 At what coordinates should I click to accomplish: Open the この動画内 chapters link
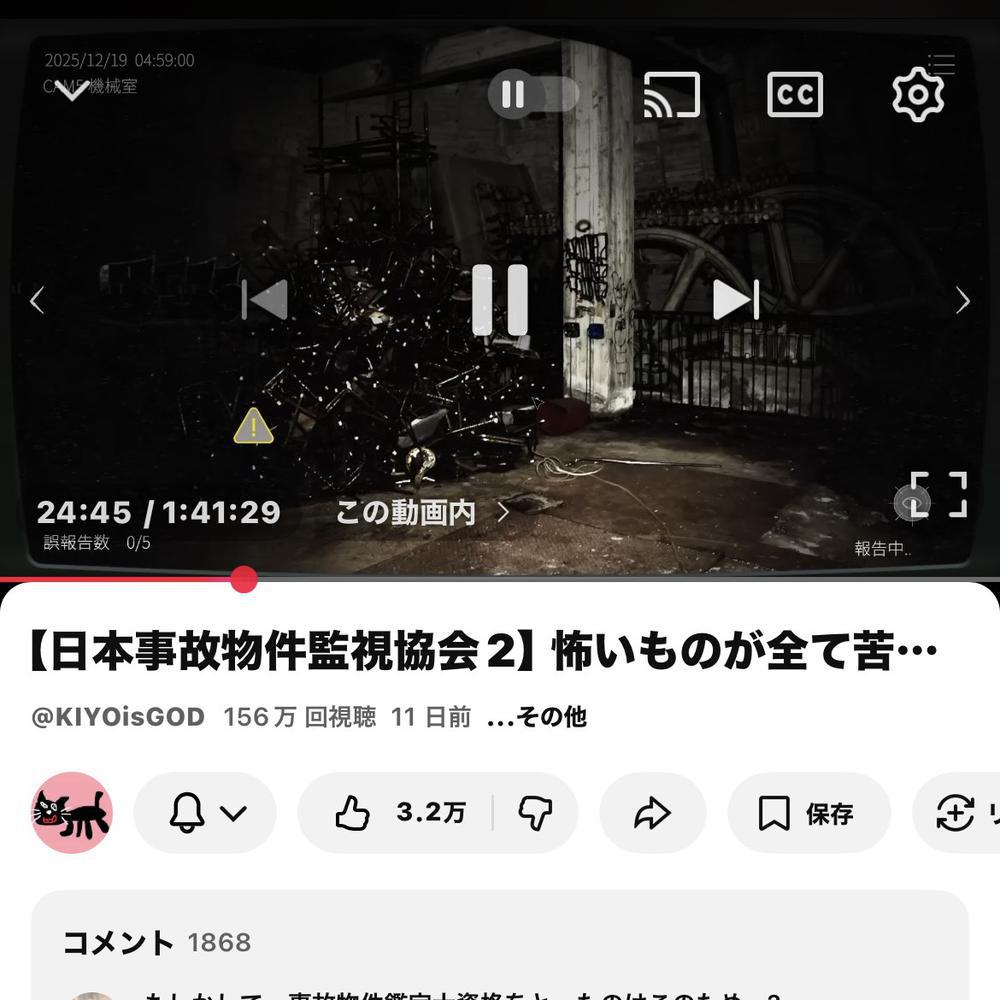click(422, 513)
